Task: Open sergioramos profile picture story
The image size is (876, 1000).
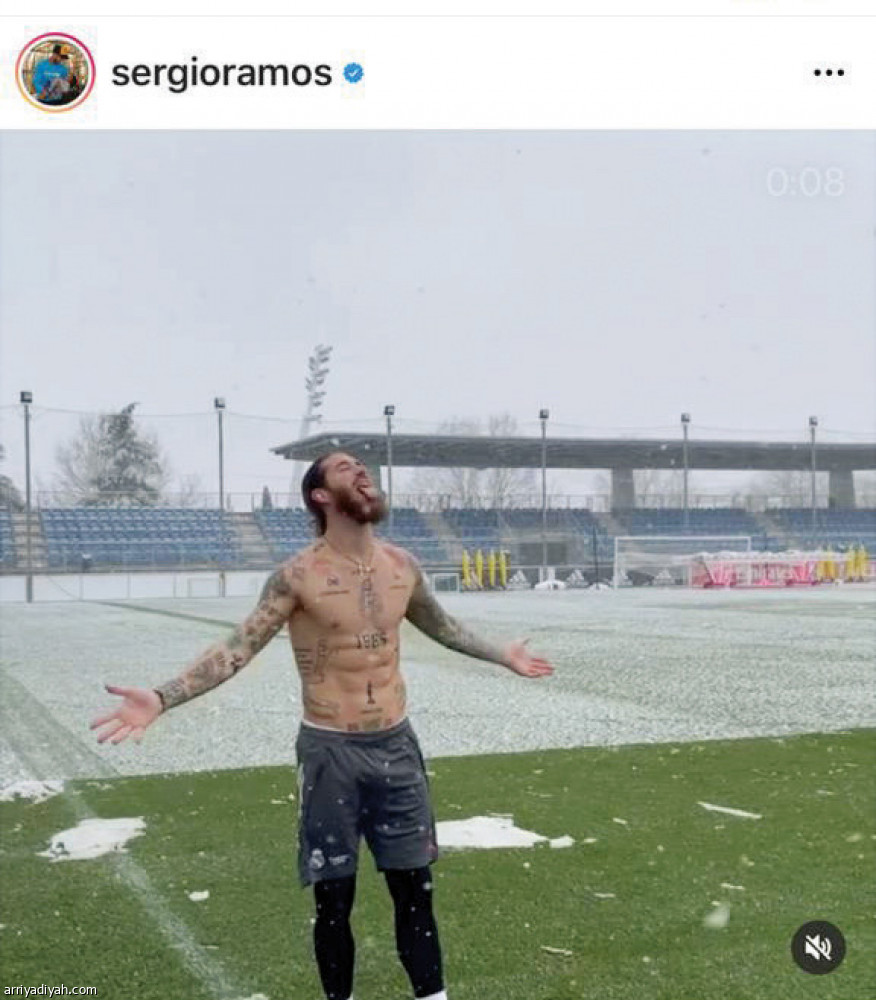Action: 55,72
